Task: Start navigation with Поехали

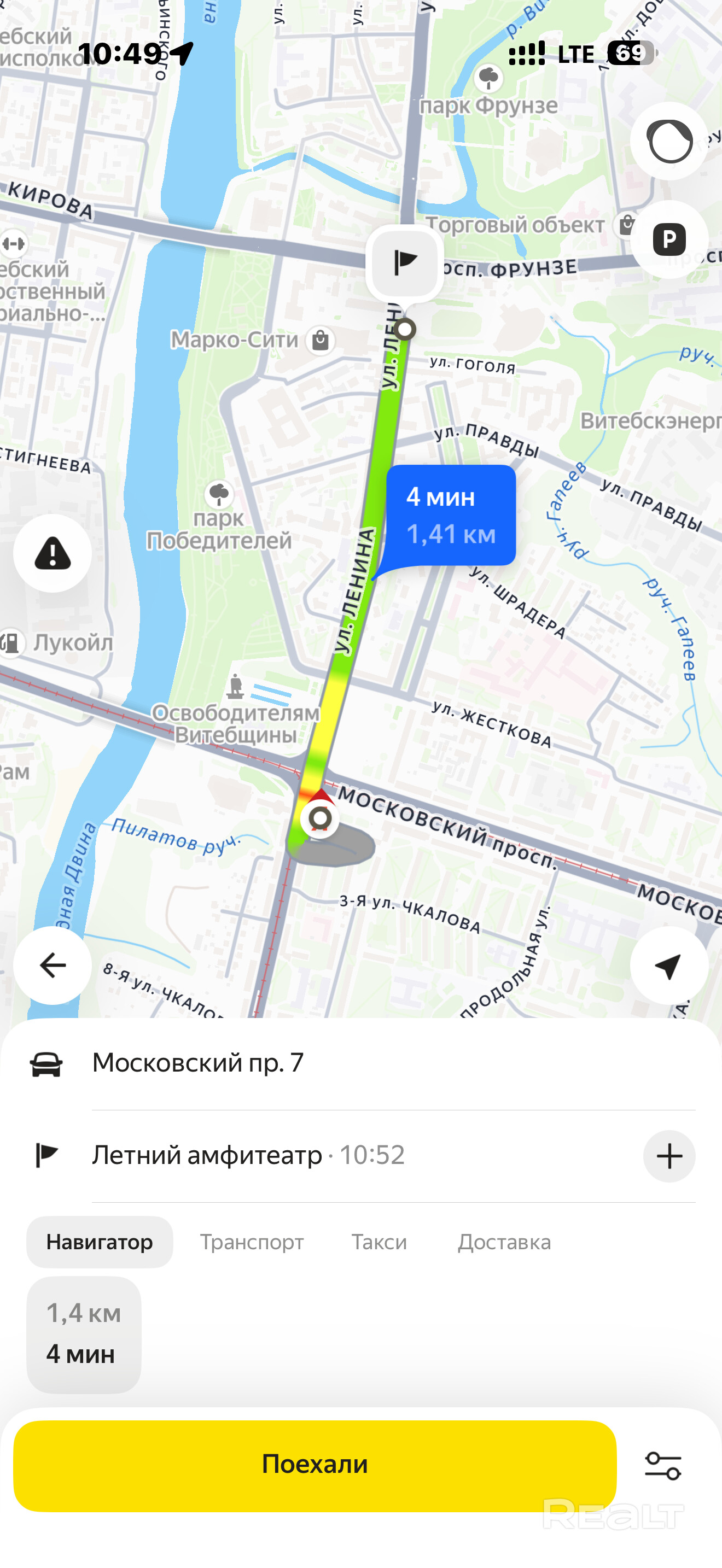Action: pyautogui.click(x=315, y=1465)
